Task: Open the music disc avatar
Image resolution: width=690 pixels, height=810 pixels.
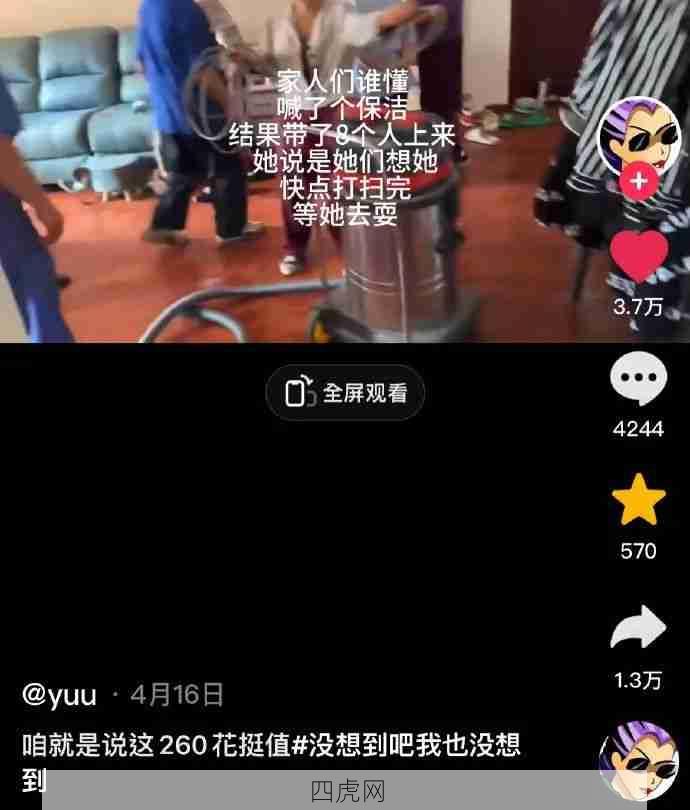Action: click(x=638, y=760)
